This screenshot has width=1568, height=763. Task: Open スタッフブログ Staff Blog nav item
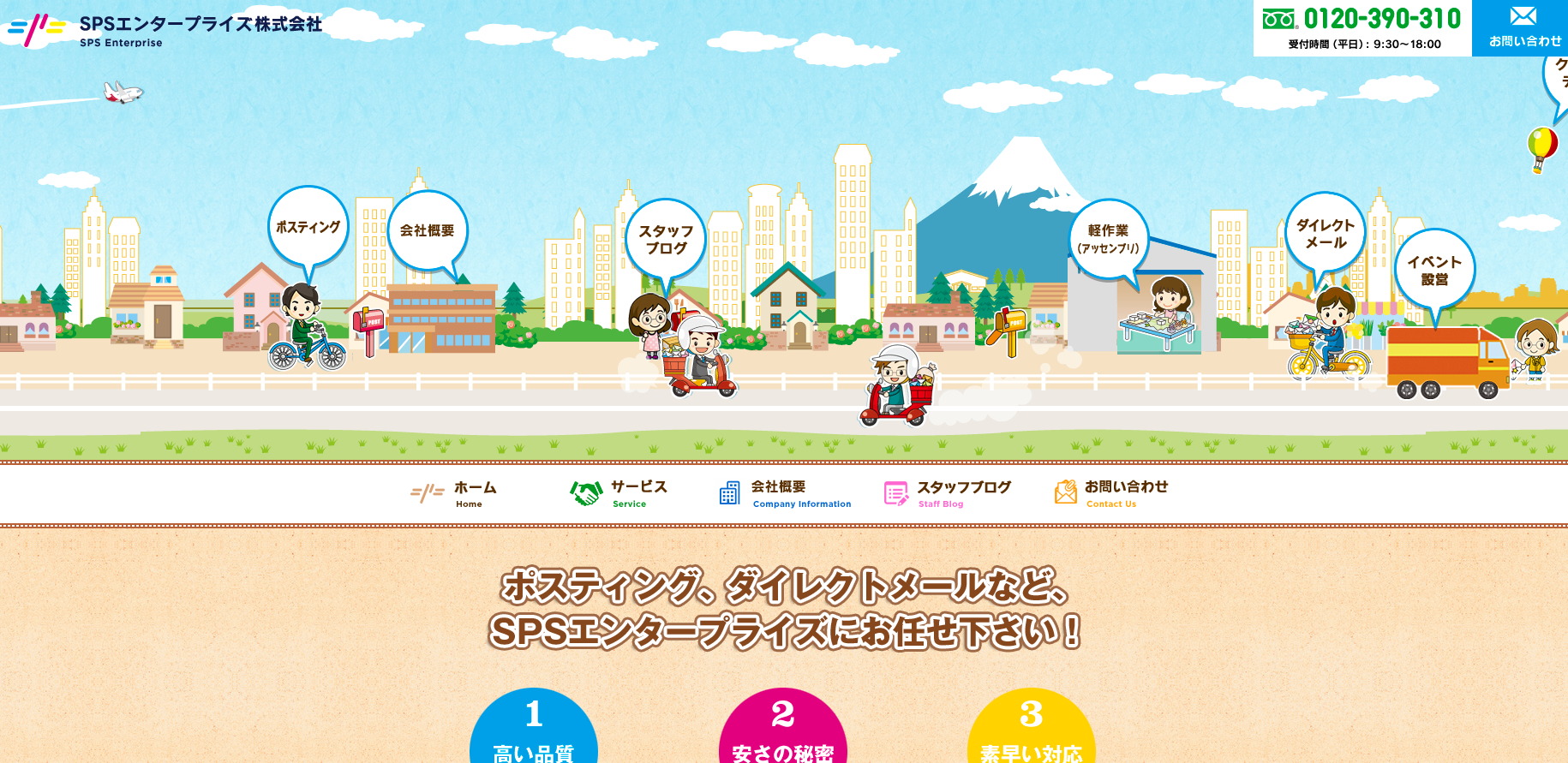click(948, 494)
